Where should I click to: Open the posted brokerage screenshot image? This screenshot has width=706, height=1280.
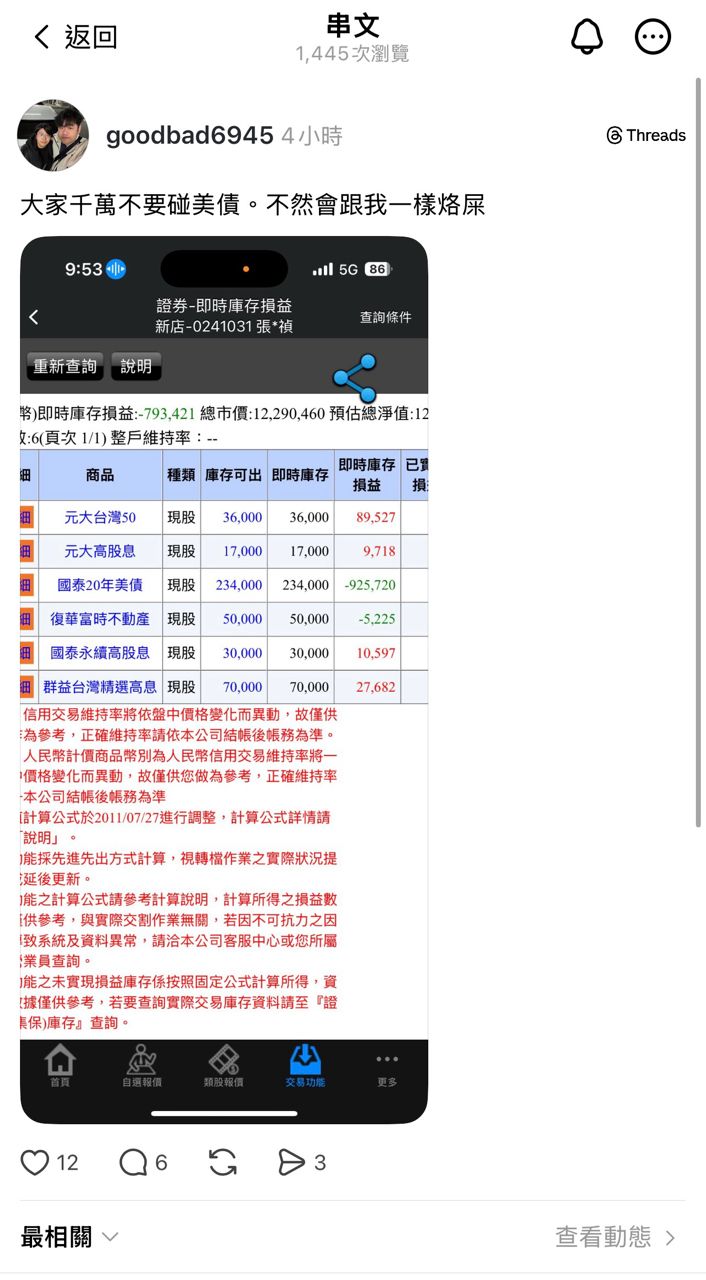tap(224, 680)
